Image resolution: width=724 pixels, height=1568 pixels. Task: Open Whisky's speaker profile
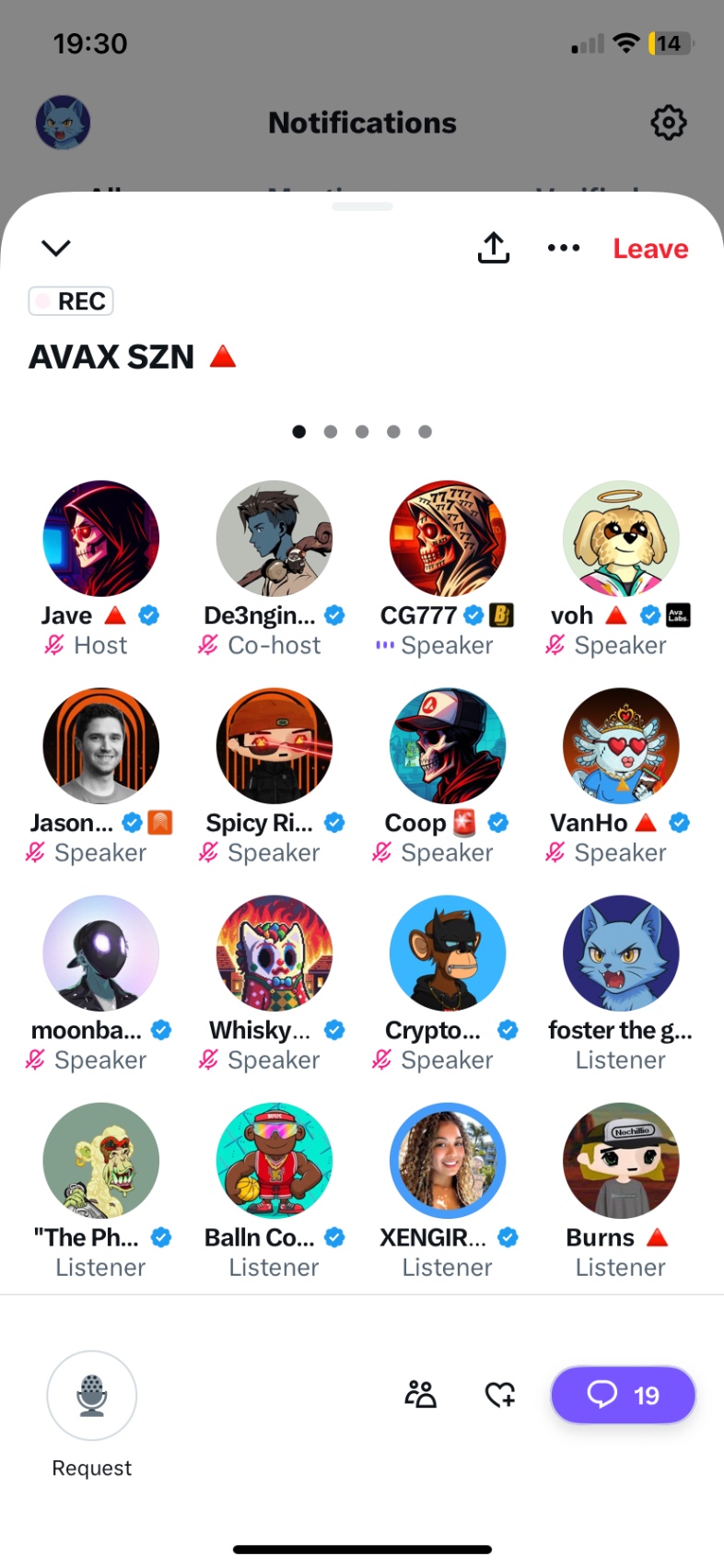point(274,953)
